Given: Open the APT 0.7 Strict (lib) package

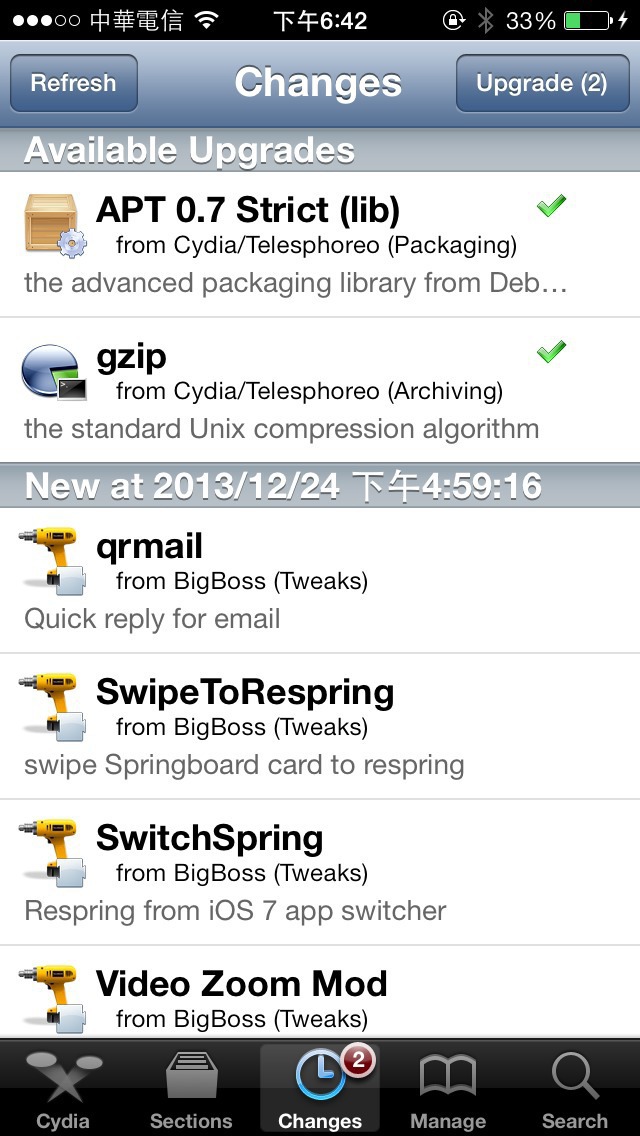Looking at the screenshot, I should 320,244.
